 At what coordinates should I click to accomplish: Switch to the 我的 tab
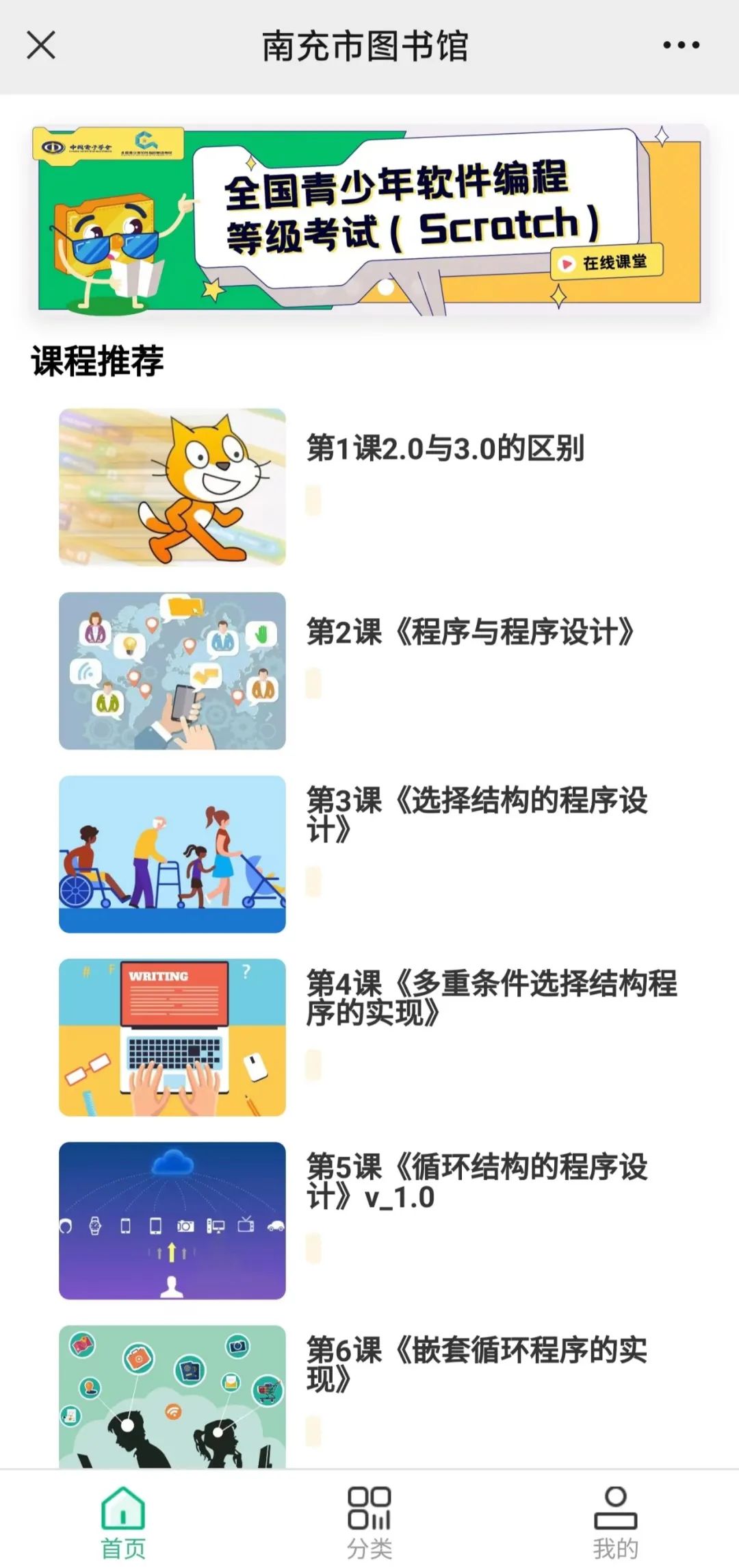pos(615,1521)
